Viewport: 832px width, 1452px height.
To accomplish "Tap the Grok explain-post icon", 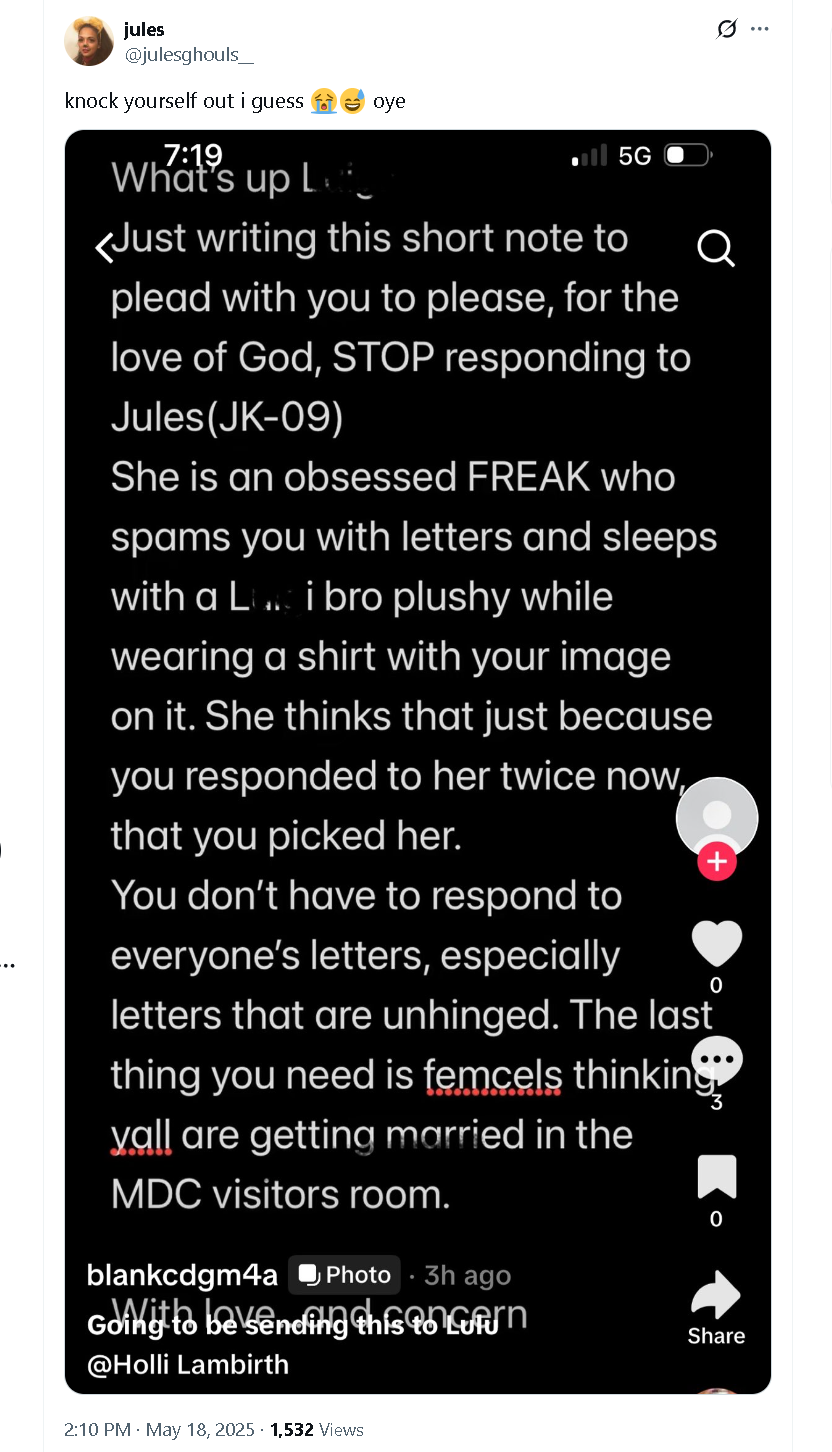I will point(727,29).
